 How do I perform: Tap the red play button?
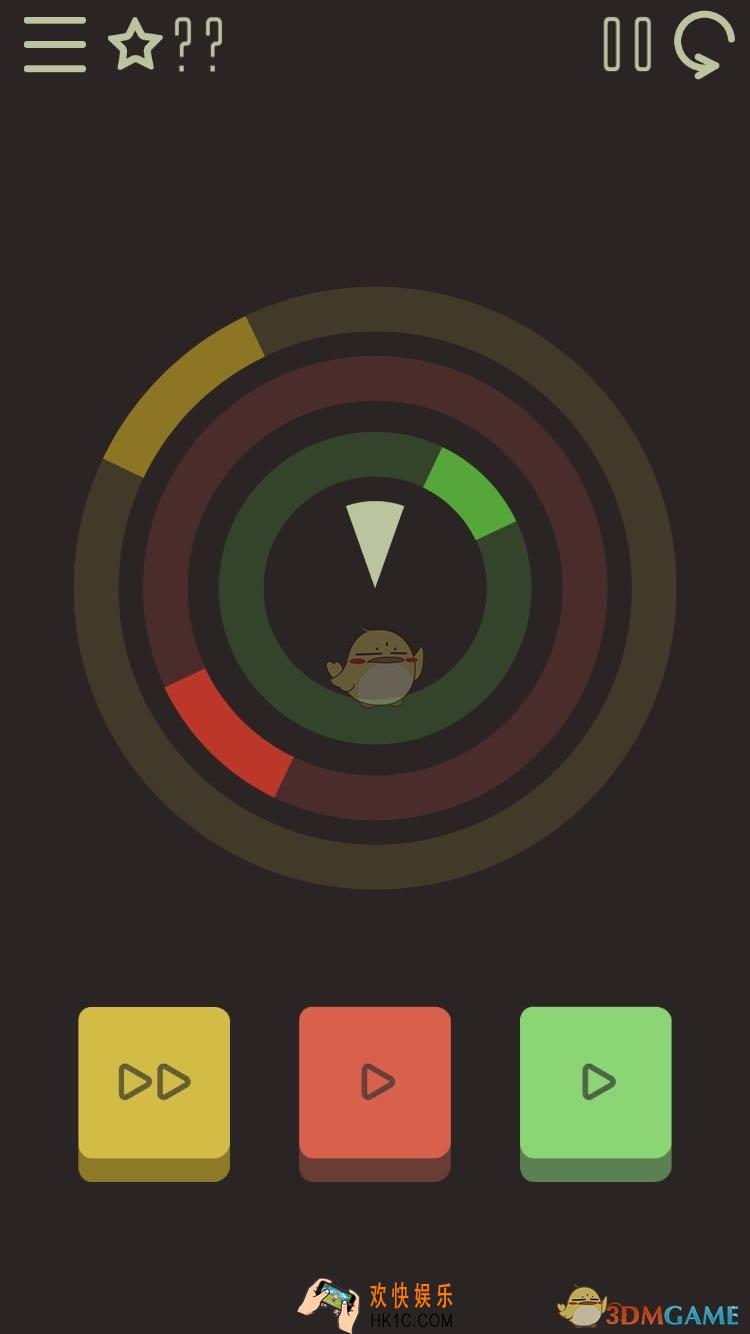point(375,1083)
